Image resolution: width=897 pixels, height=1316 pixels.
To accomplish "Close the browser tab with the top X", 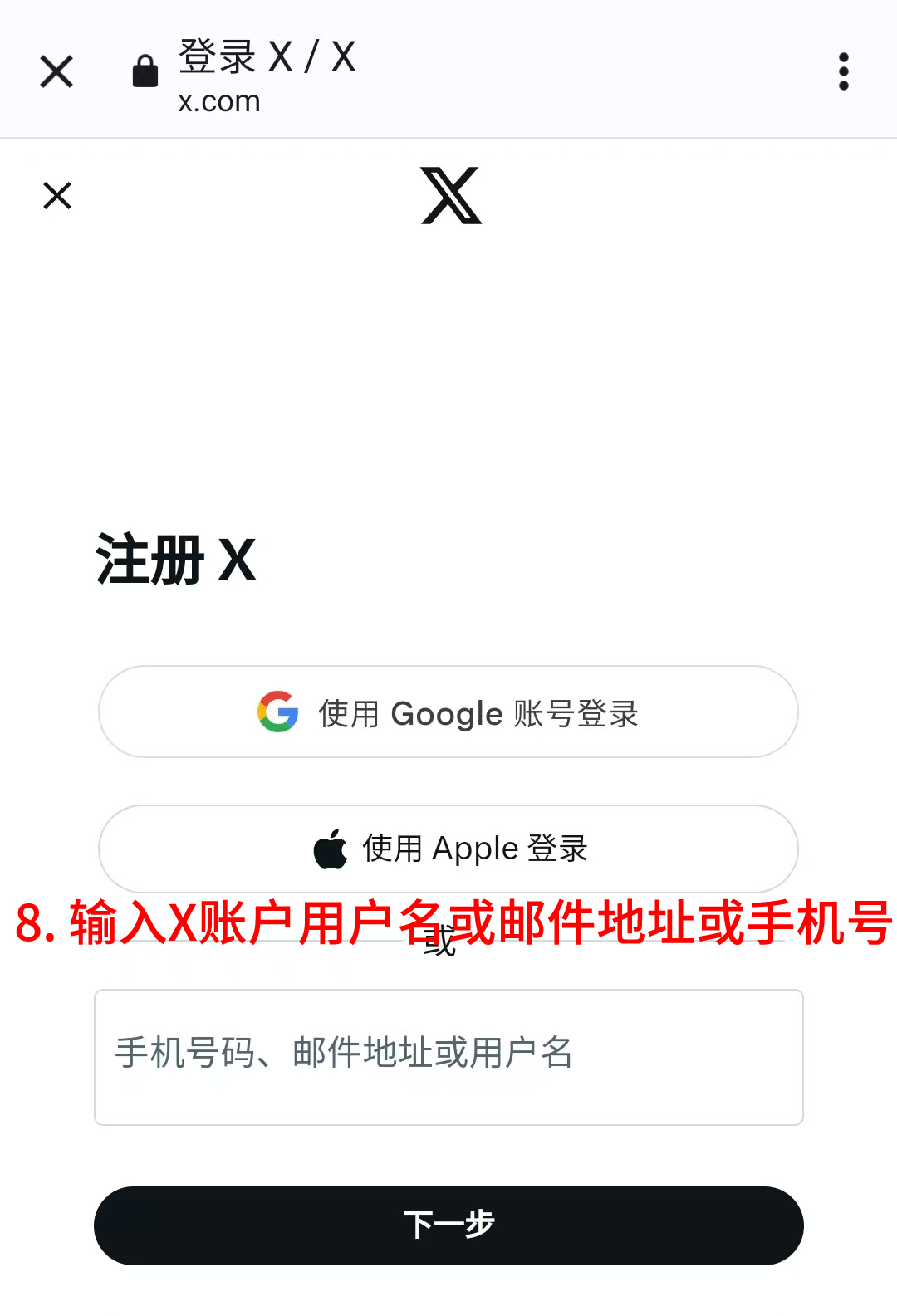I will click(56, 71).
